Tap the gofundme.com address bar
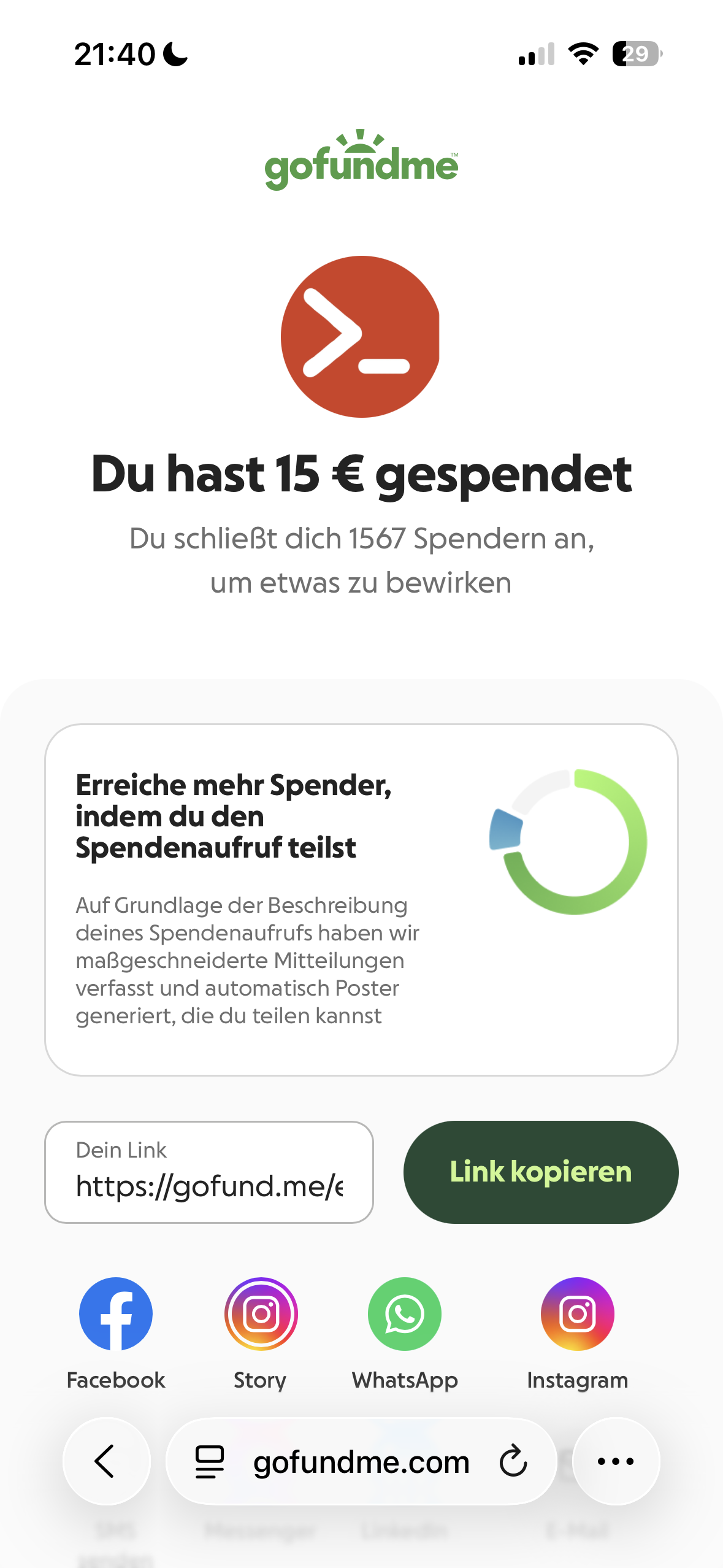 (x=361, y=1461)
